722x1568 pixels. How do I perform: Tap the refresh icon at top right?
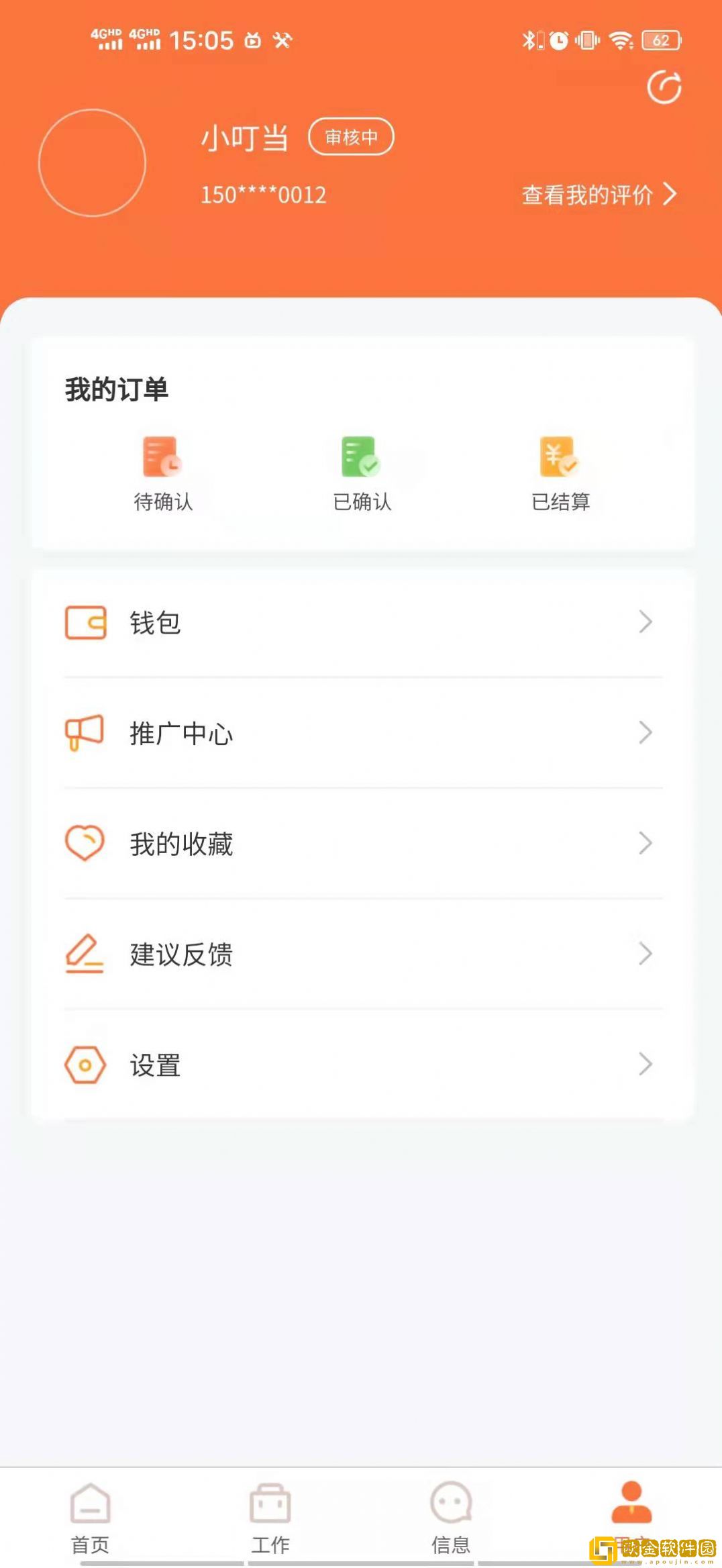pos(665,87)
